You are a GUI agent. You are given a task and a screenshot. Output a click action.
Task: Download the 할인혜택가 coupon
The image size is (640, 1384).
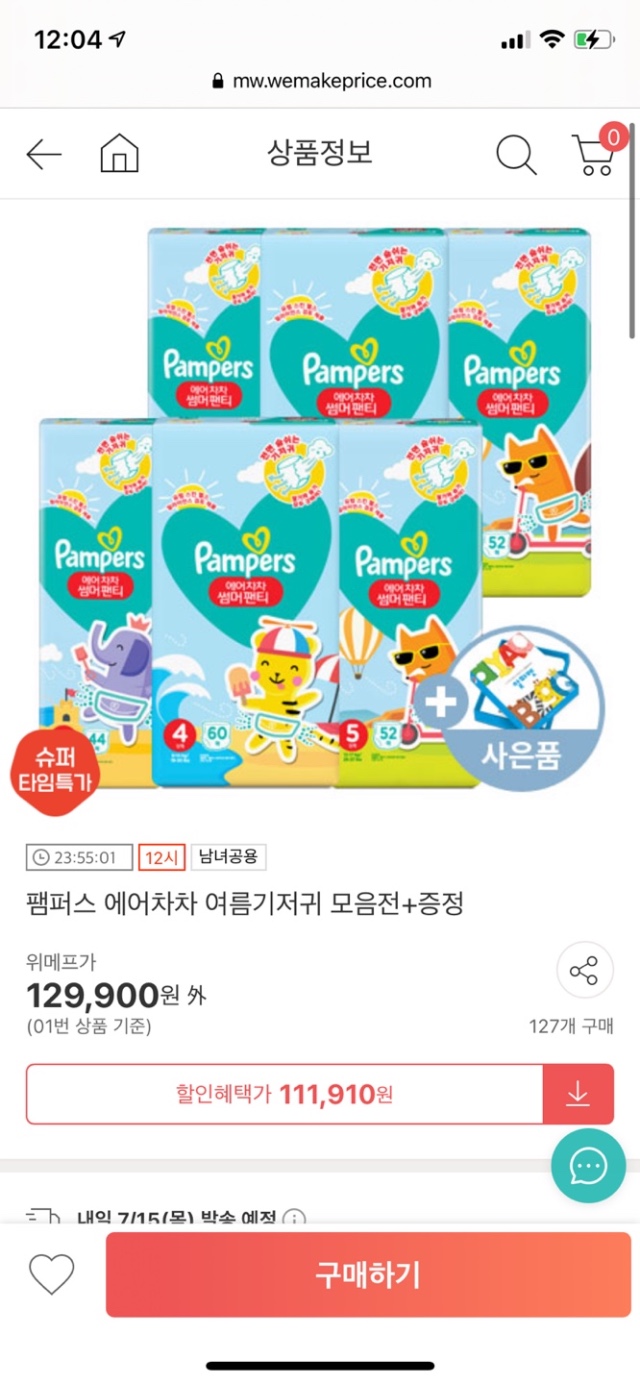[577, 1094]
